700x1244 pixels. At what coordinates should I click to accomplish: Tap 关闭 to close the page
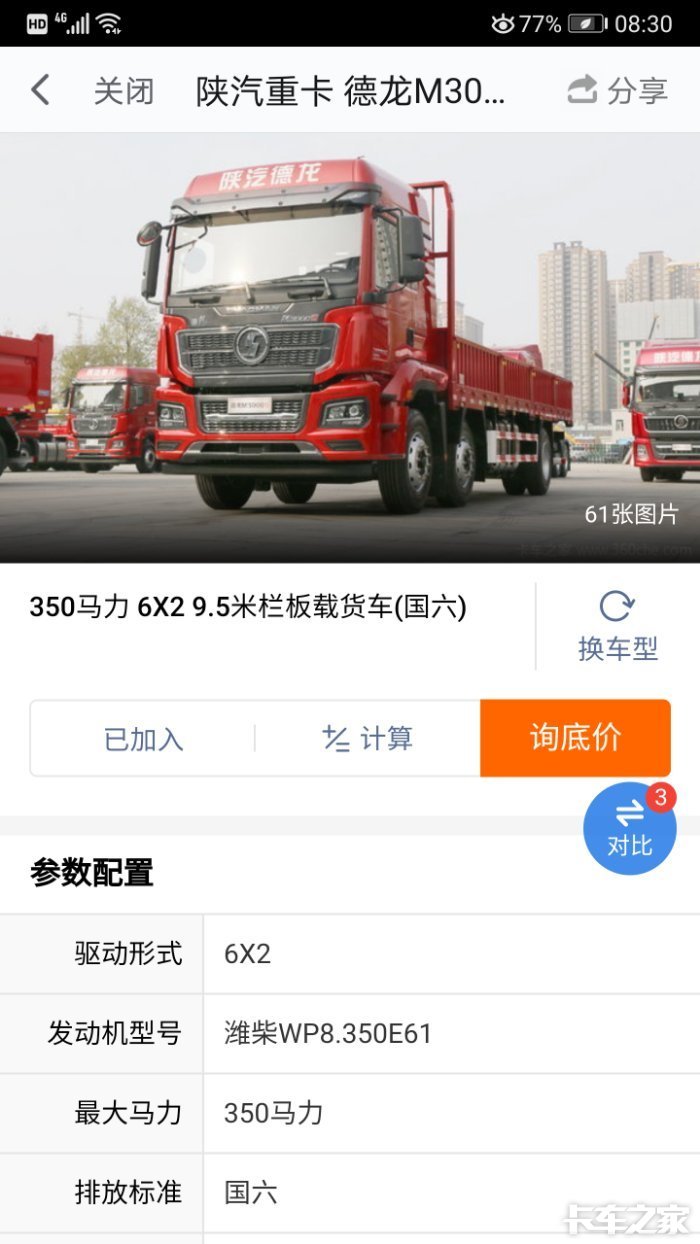124,91
